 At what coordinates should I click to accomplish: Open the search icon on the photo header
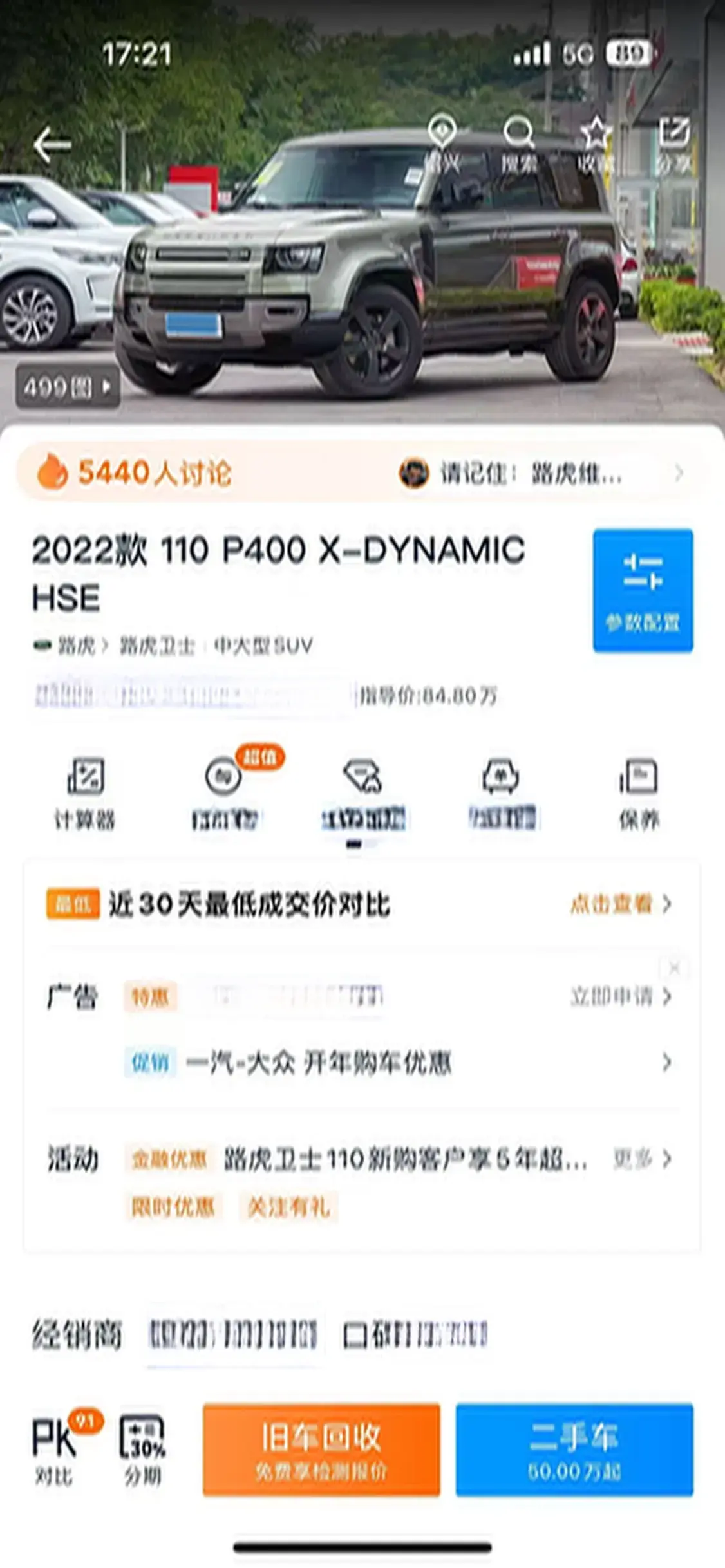[518, 144]
